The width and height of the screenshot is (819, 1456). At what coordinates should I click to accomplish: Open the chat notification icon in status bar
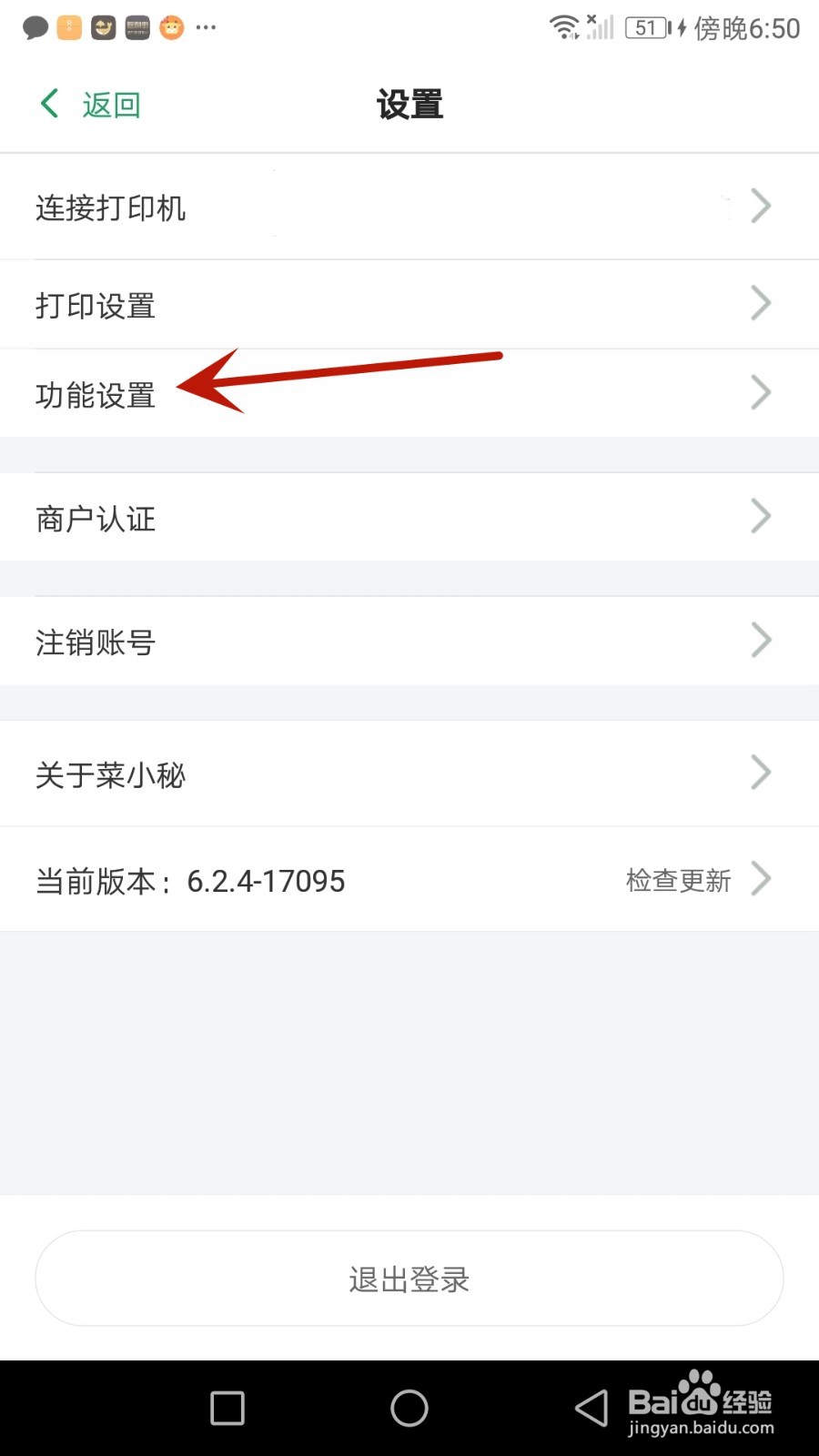36,27
